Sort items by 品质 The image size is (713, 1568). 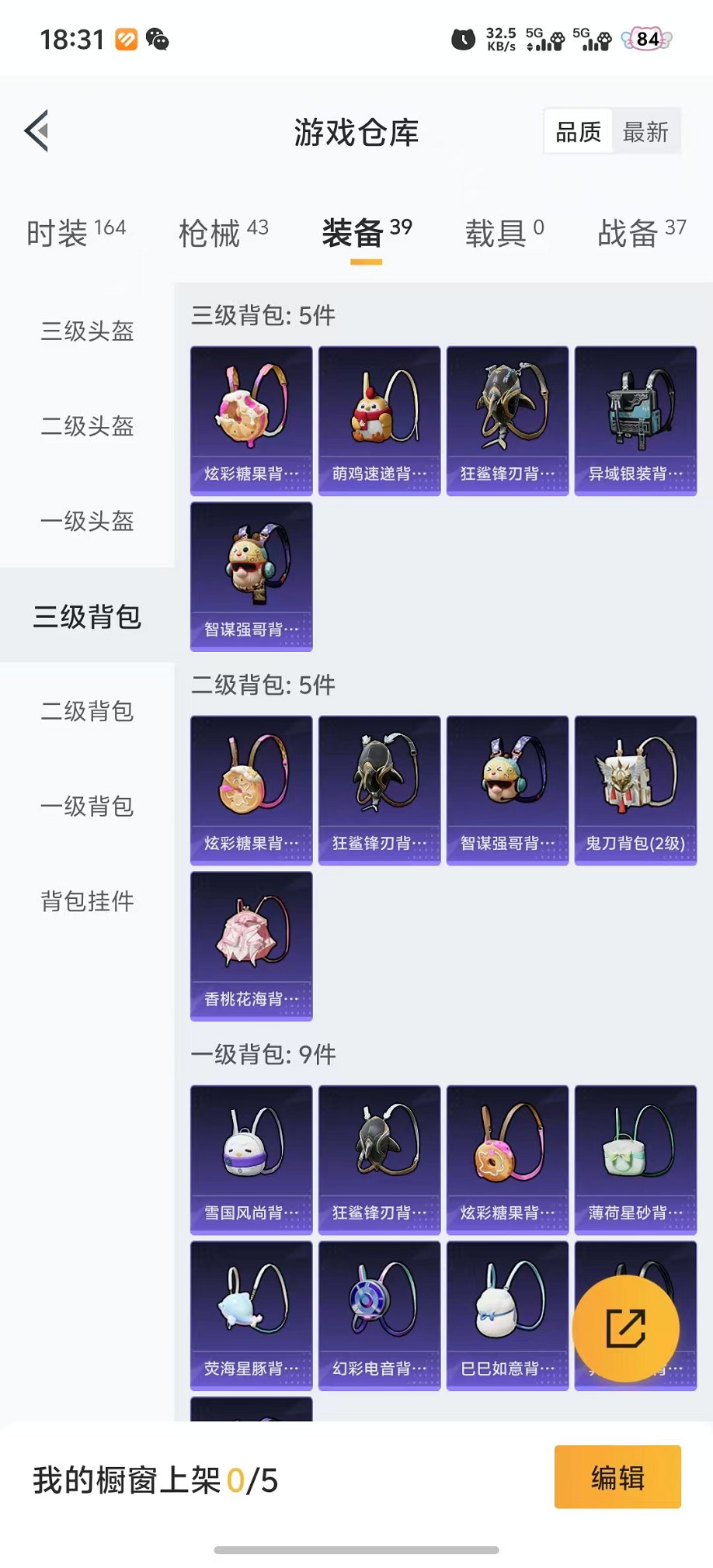[x=578, y=132]
